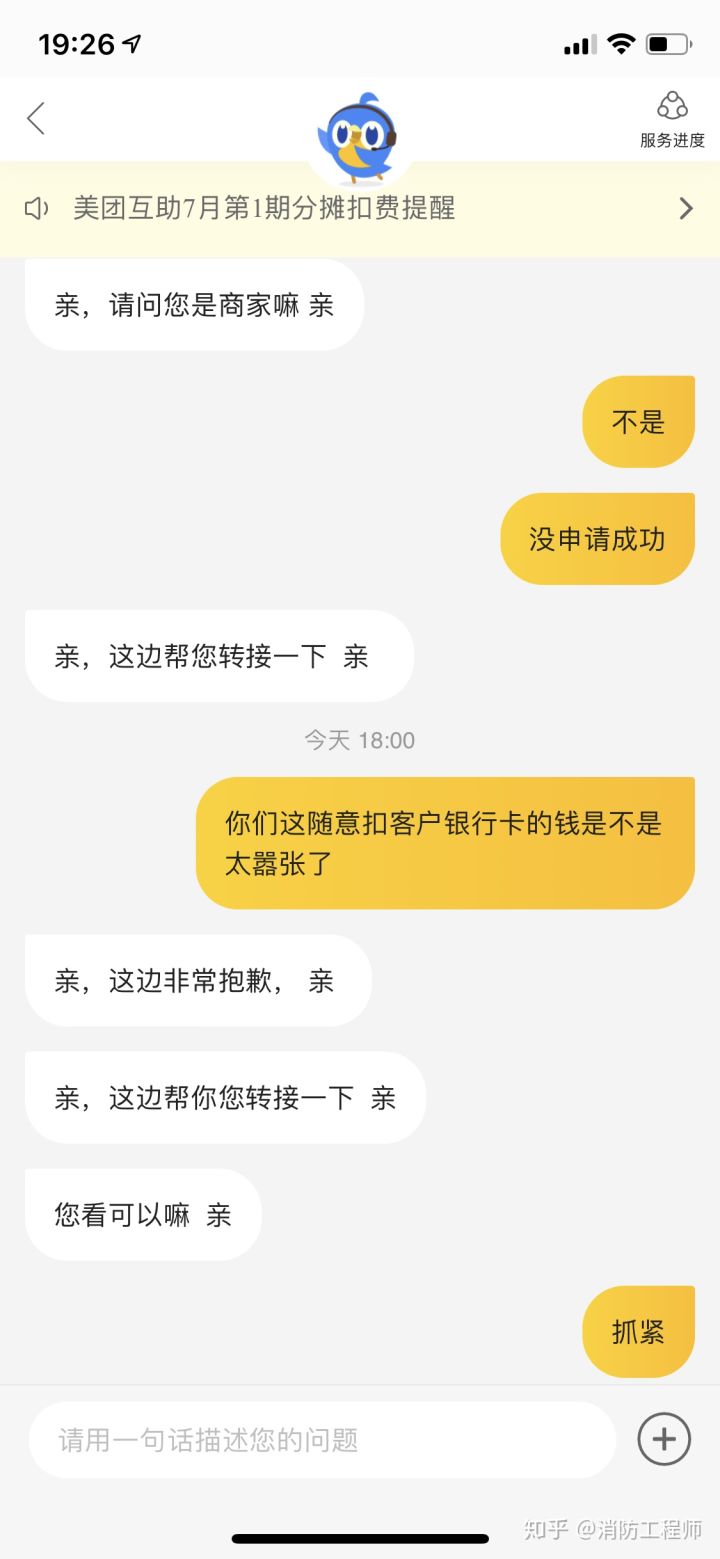
Task: Tap the back arrow to leave chat
Action: (35, 118)
